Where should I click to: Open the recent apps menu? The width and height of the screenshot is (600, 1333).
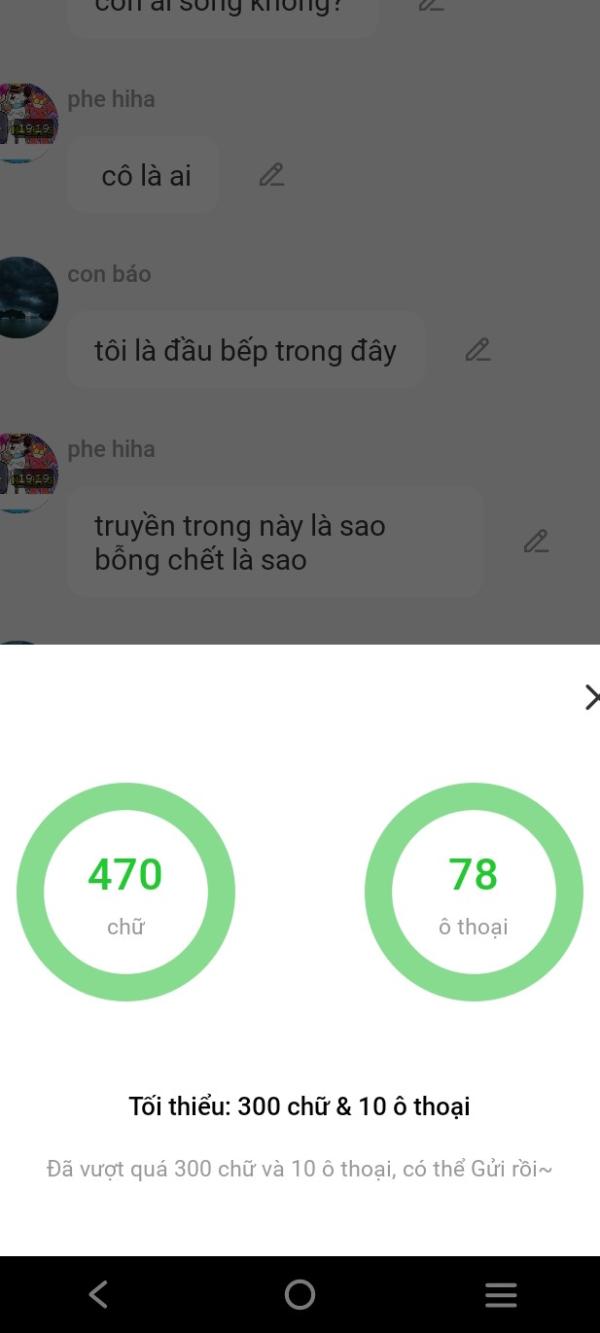pyautogui.click(x=501, y=1295)
